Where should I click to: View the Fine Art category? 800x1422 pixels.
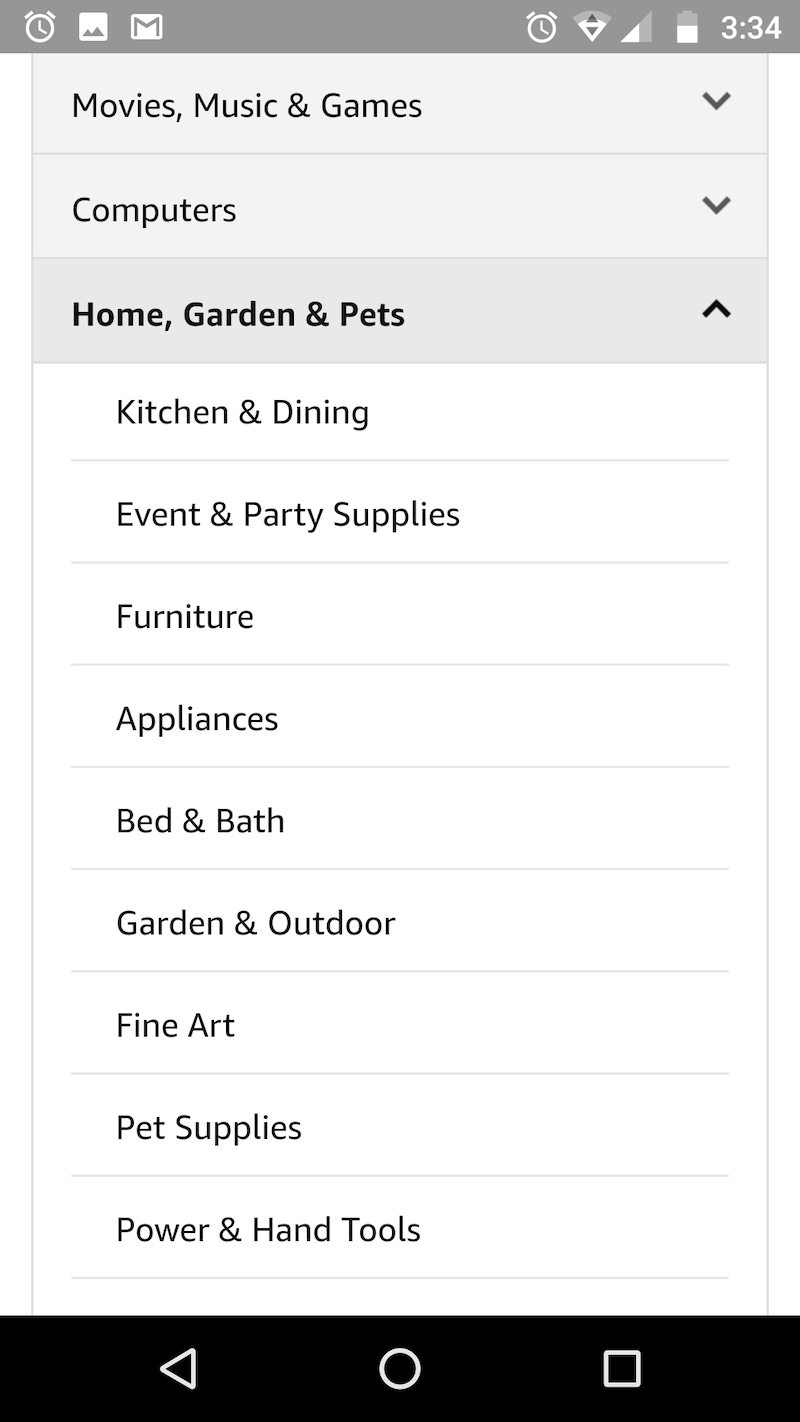point(400,1024)
